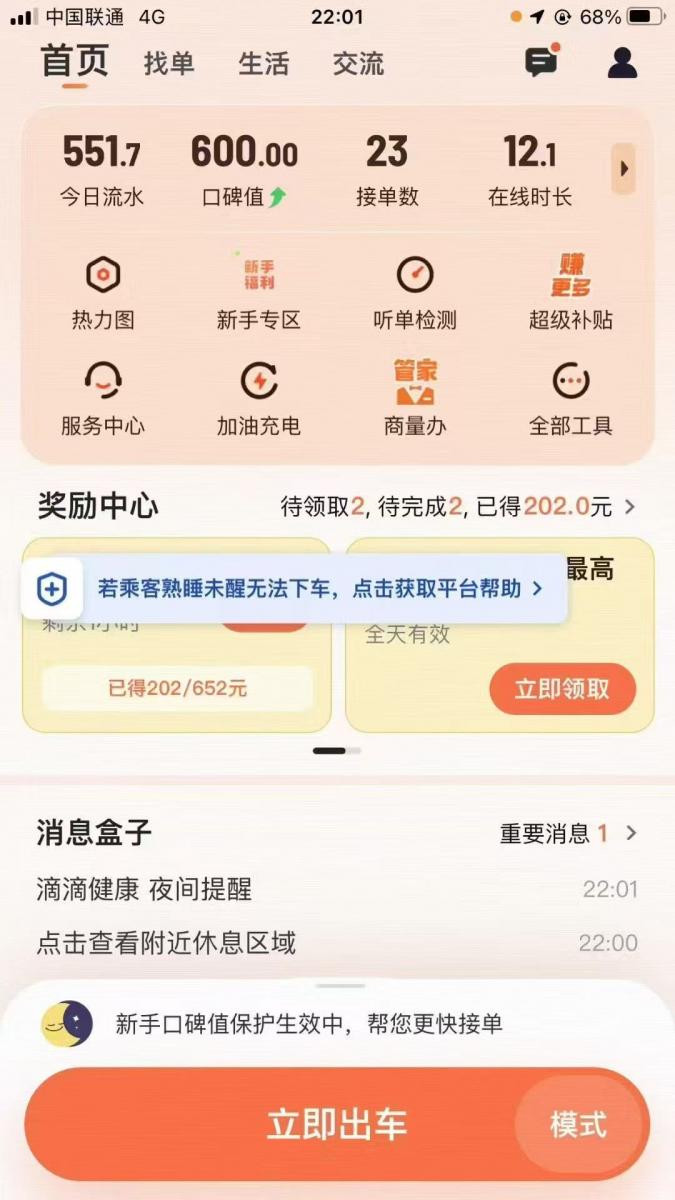Expand stats with the right arrow
This screenshot has width=675, height=1200.
pos(624,168)
